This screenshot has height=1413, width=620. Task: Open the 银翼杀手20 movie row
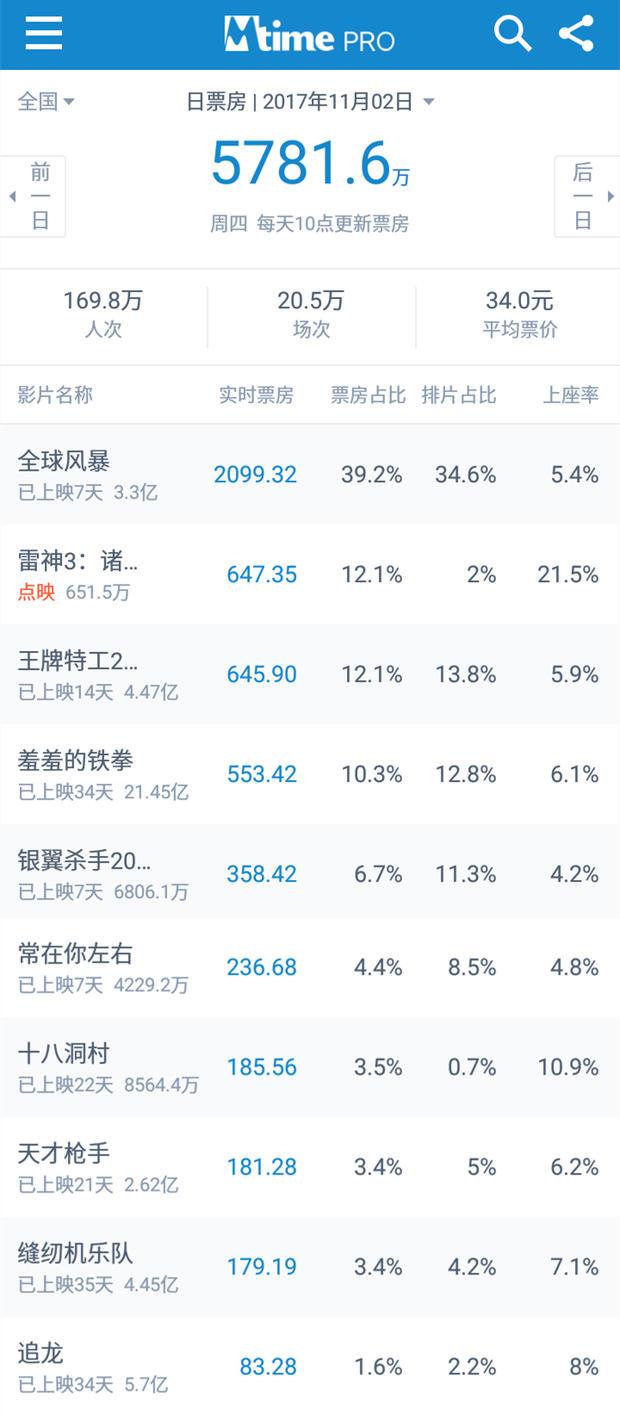310,873
